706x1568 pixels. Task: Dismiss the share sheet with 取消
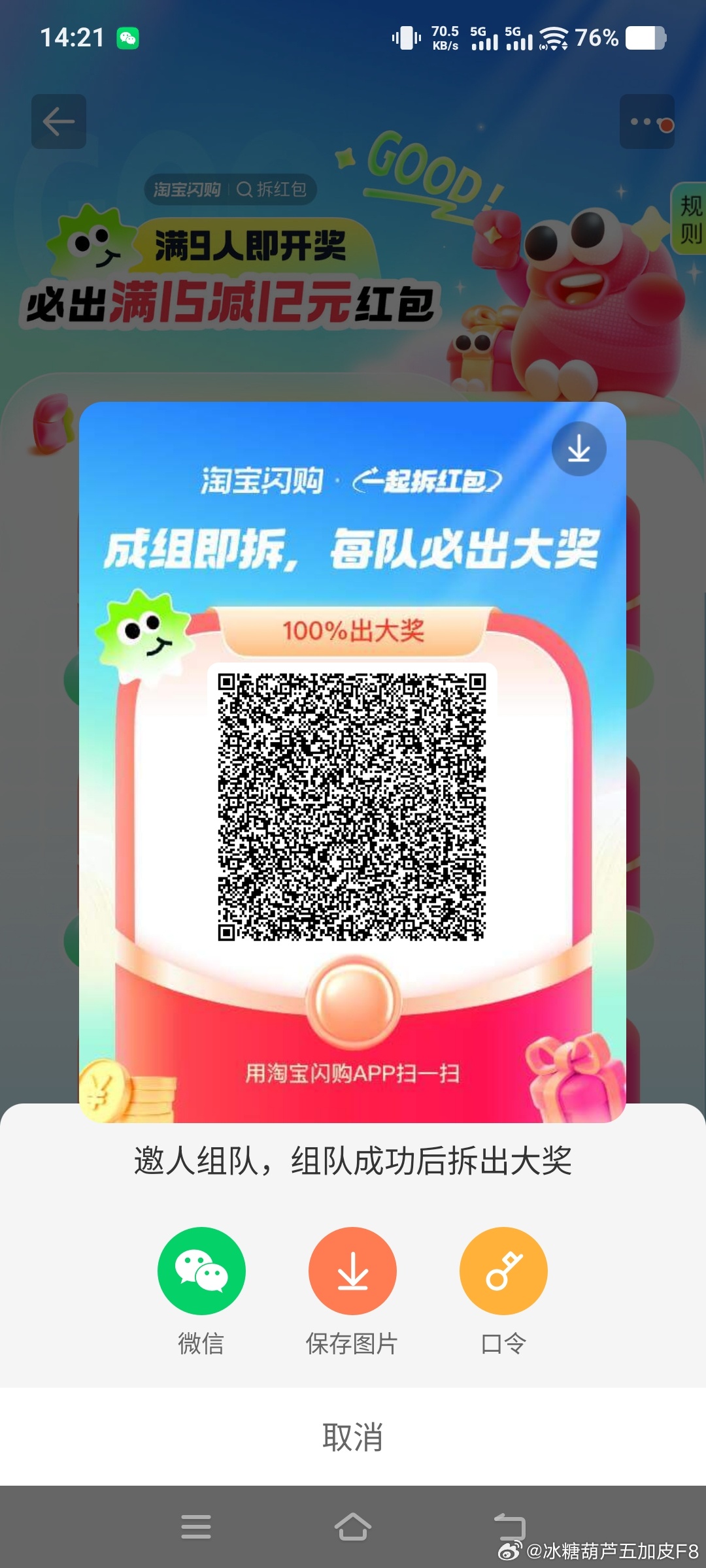(353, 1437)
